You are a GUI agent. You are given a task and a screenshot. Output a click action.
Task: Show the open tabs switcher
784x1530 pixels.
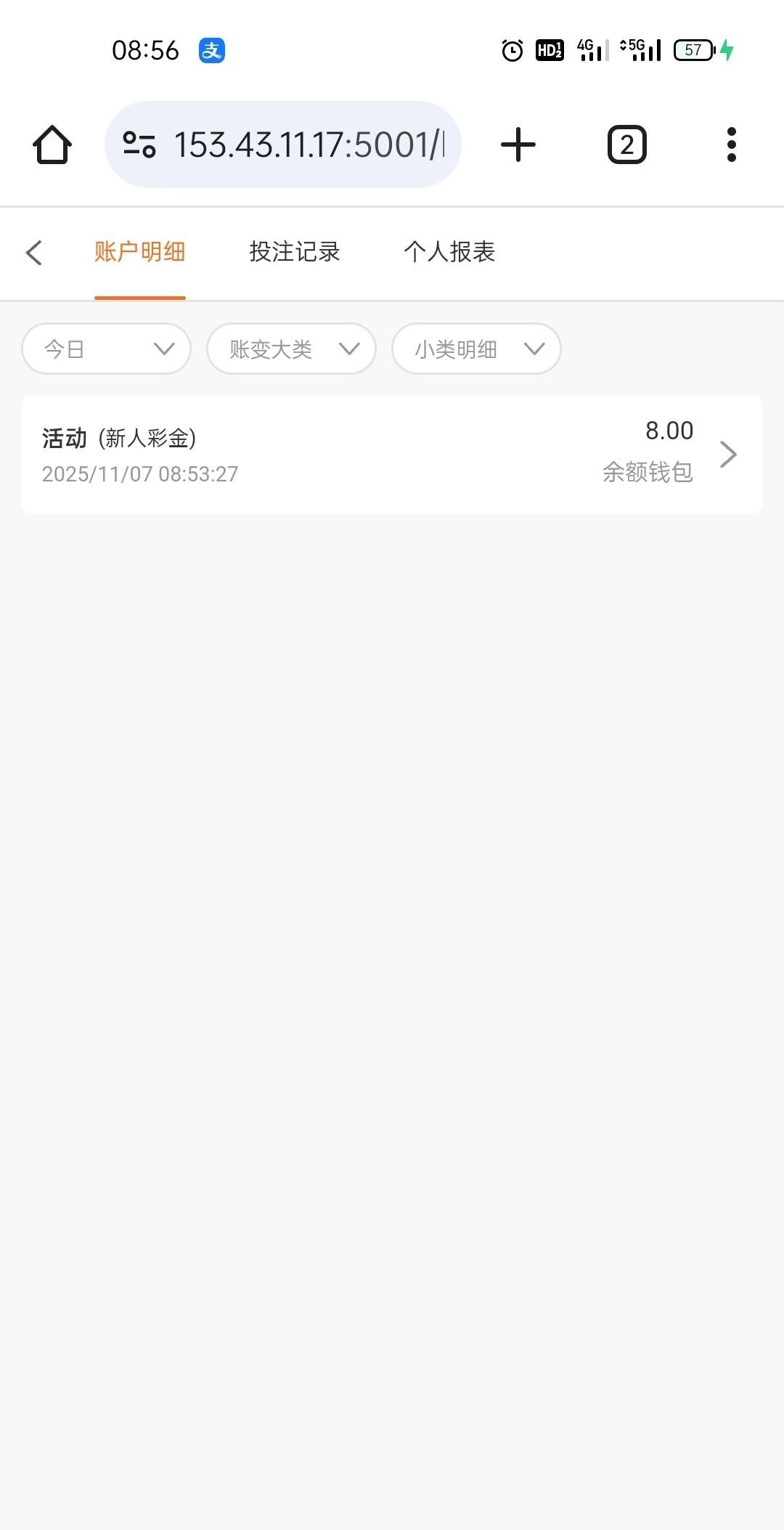[x=626, y=145]
